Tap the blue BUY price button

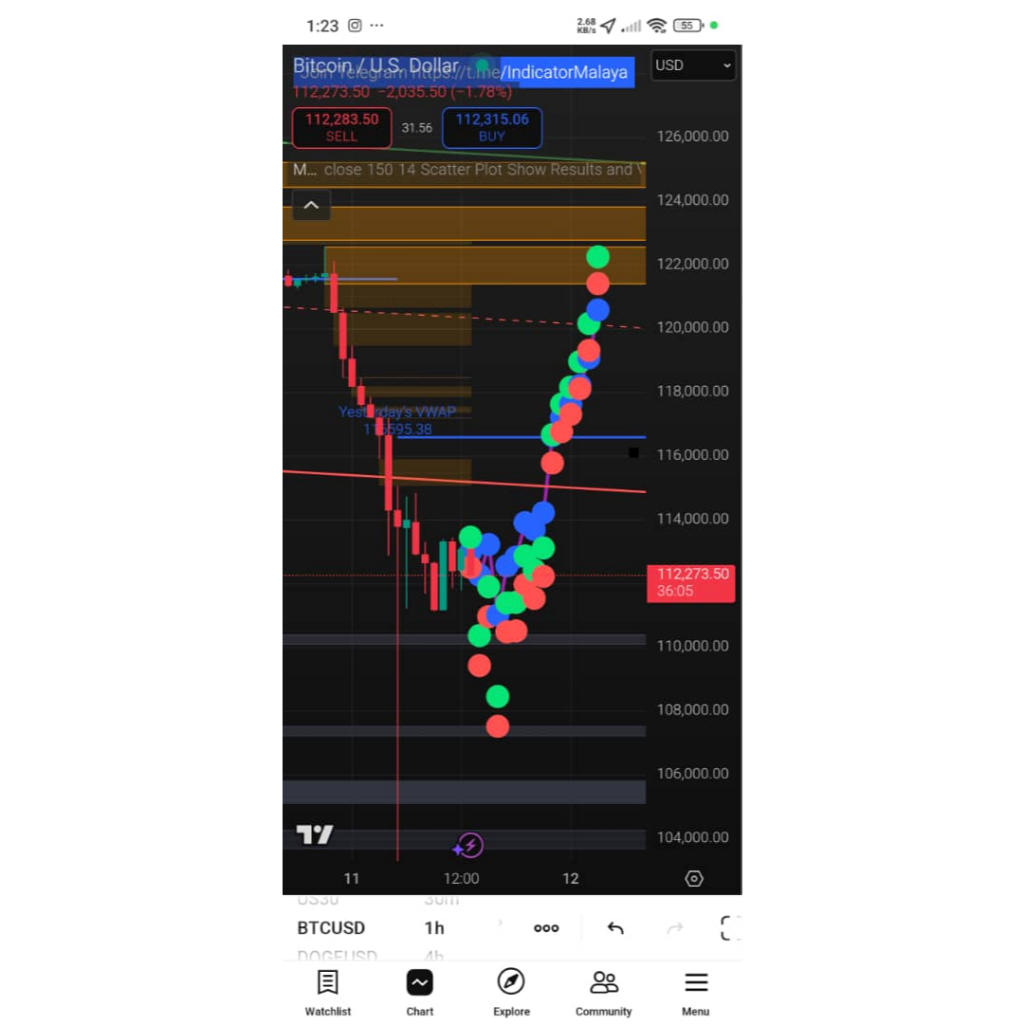tap(492, 127)
